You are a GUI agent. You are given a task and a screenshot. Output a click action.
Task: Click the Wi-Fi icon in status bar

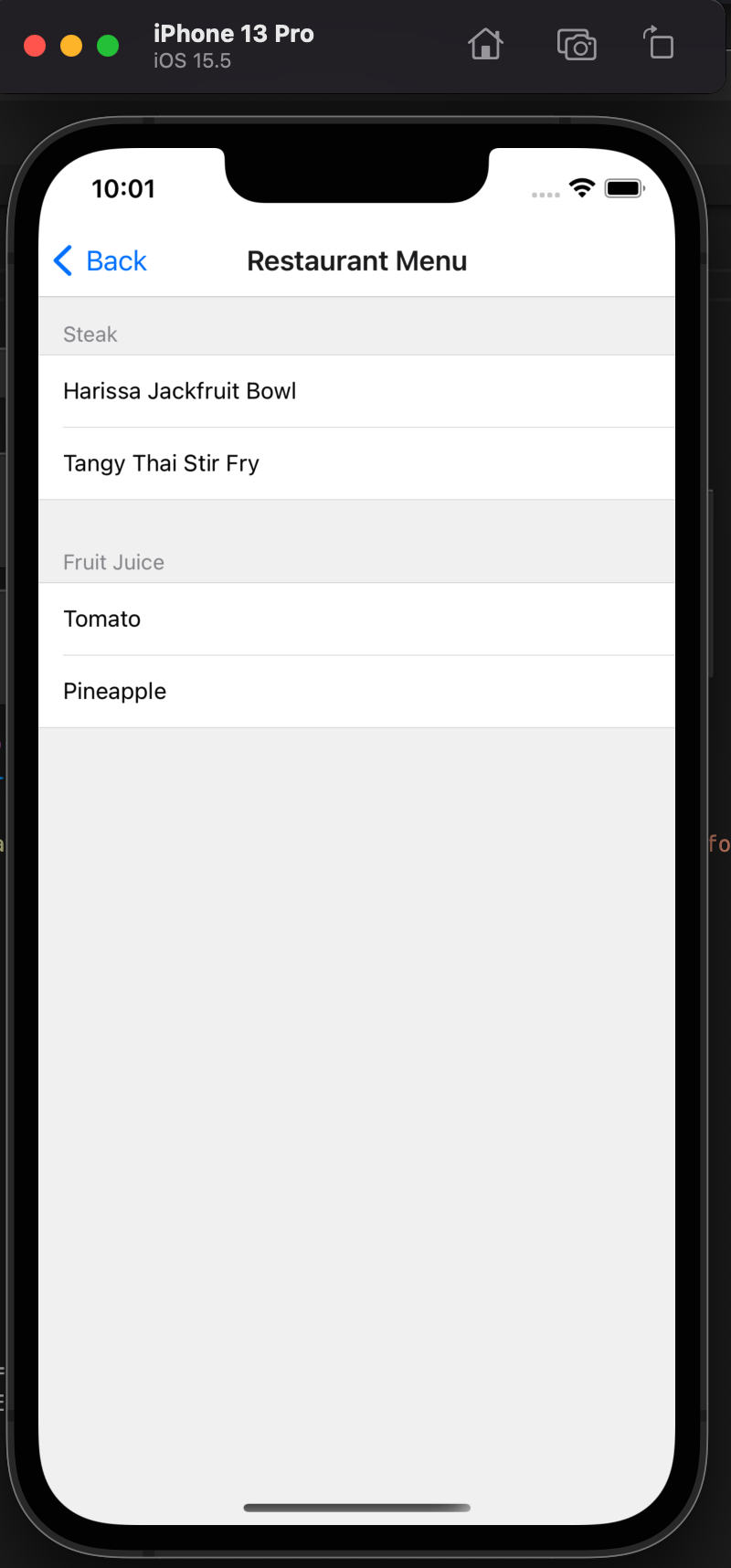583,188
